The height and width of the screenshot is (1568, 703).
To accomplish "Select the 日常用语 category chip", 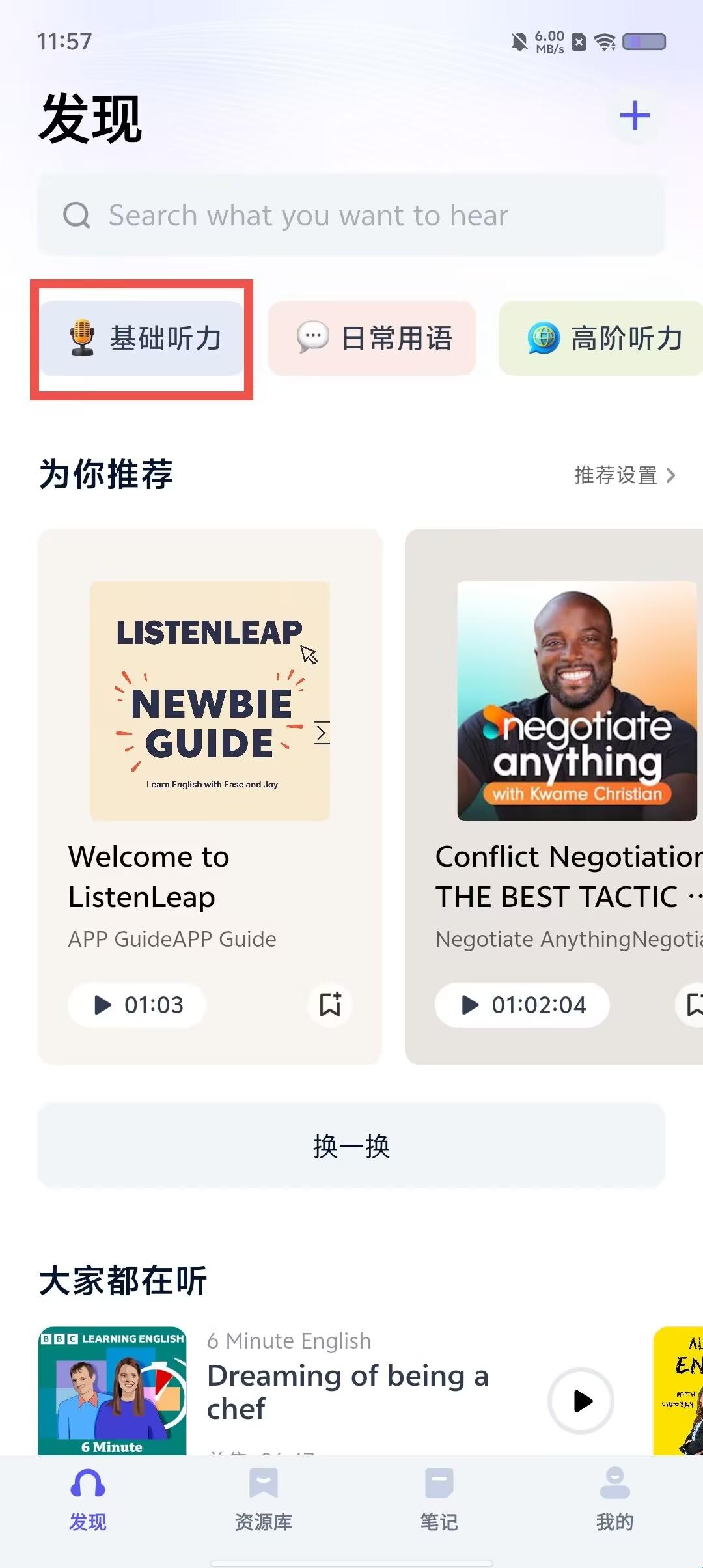I will [372, 339].
